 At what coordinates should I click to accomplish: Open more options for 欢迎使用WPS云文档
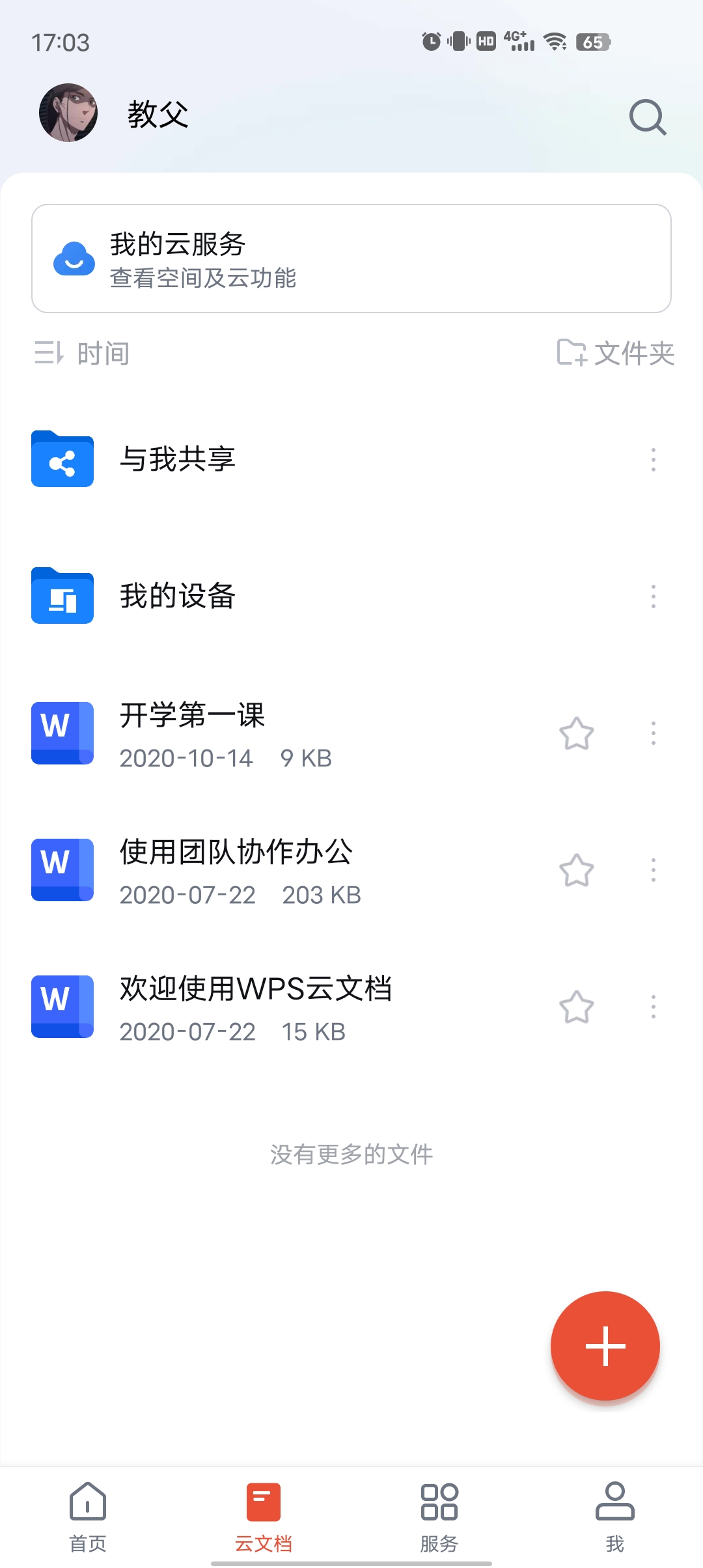click(x=653, y=1007)
